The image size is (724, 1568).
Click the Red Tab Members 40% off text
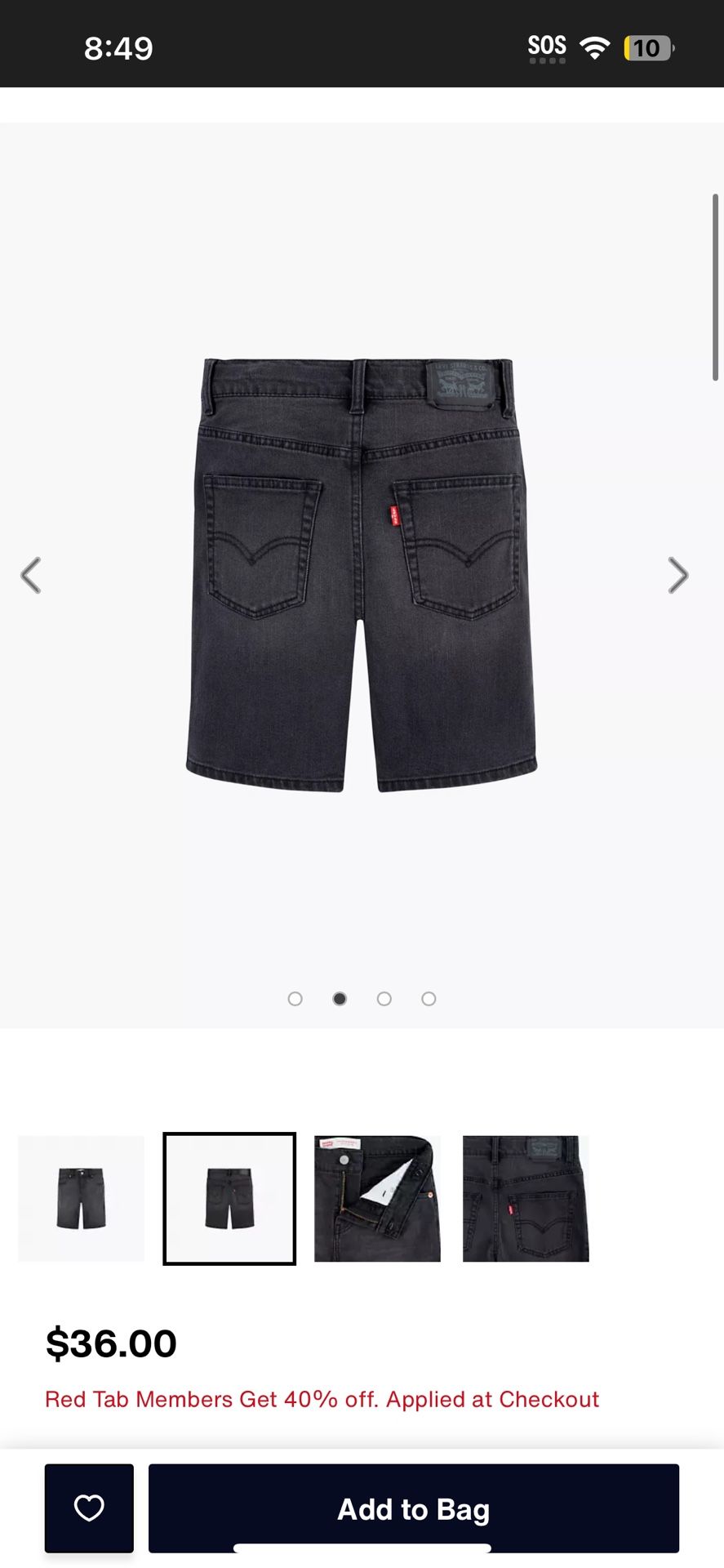322,1399
